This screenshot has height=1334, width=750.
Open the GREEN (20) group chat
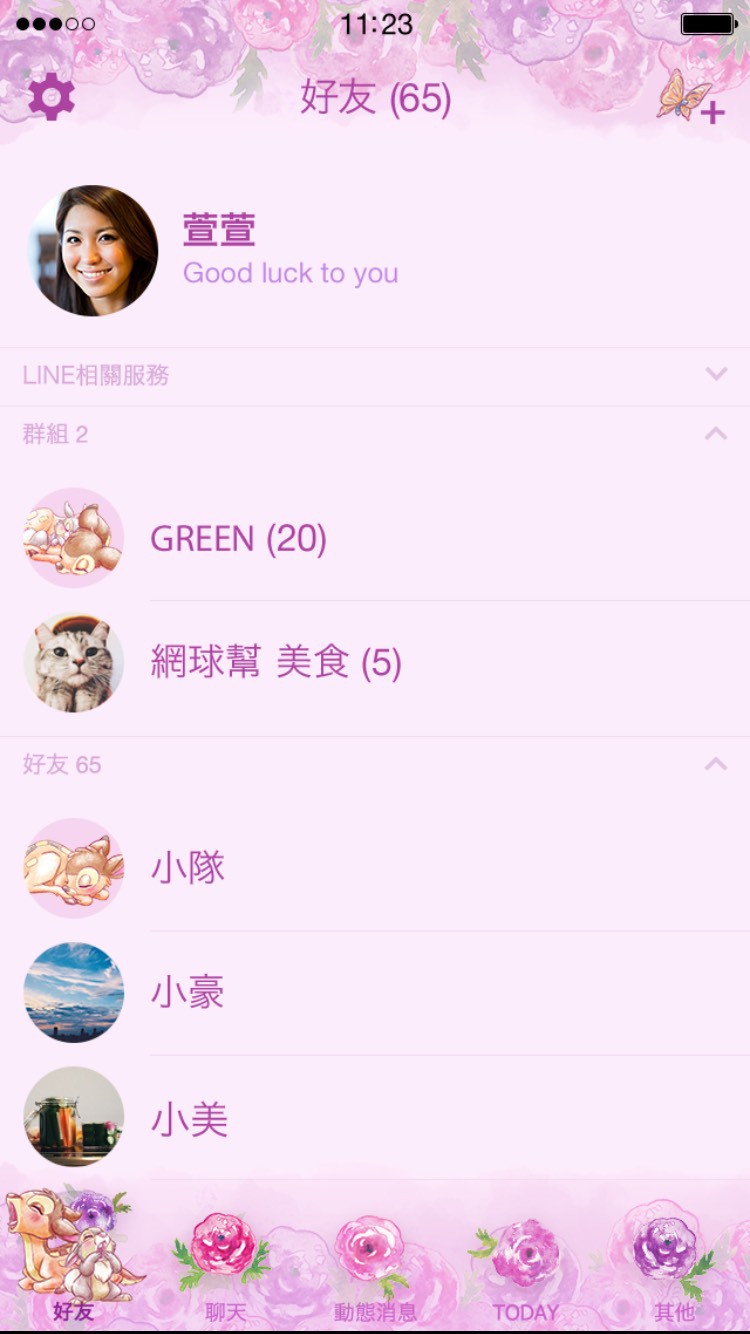click(240, 538)
